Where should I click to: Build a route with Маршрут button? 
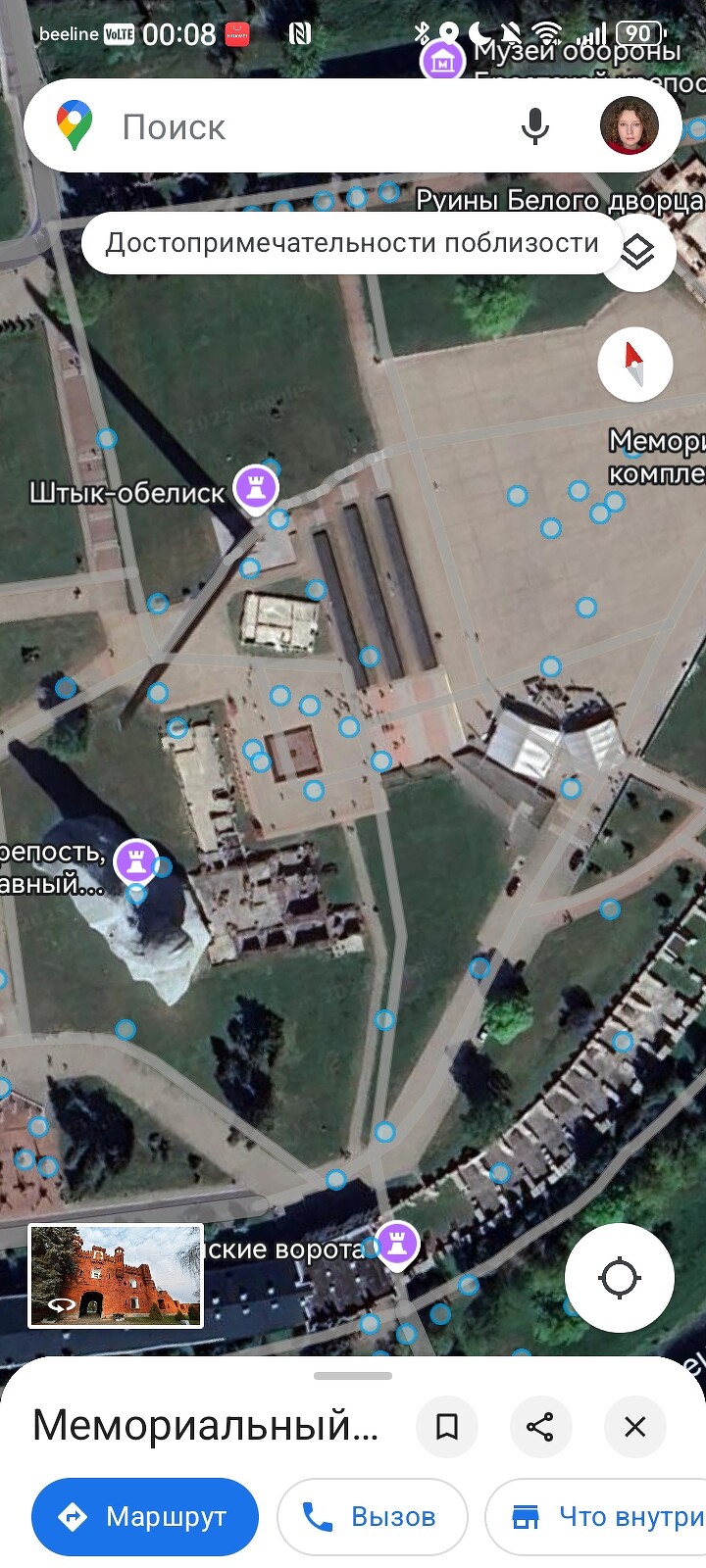(145, 1517)
